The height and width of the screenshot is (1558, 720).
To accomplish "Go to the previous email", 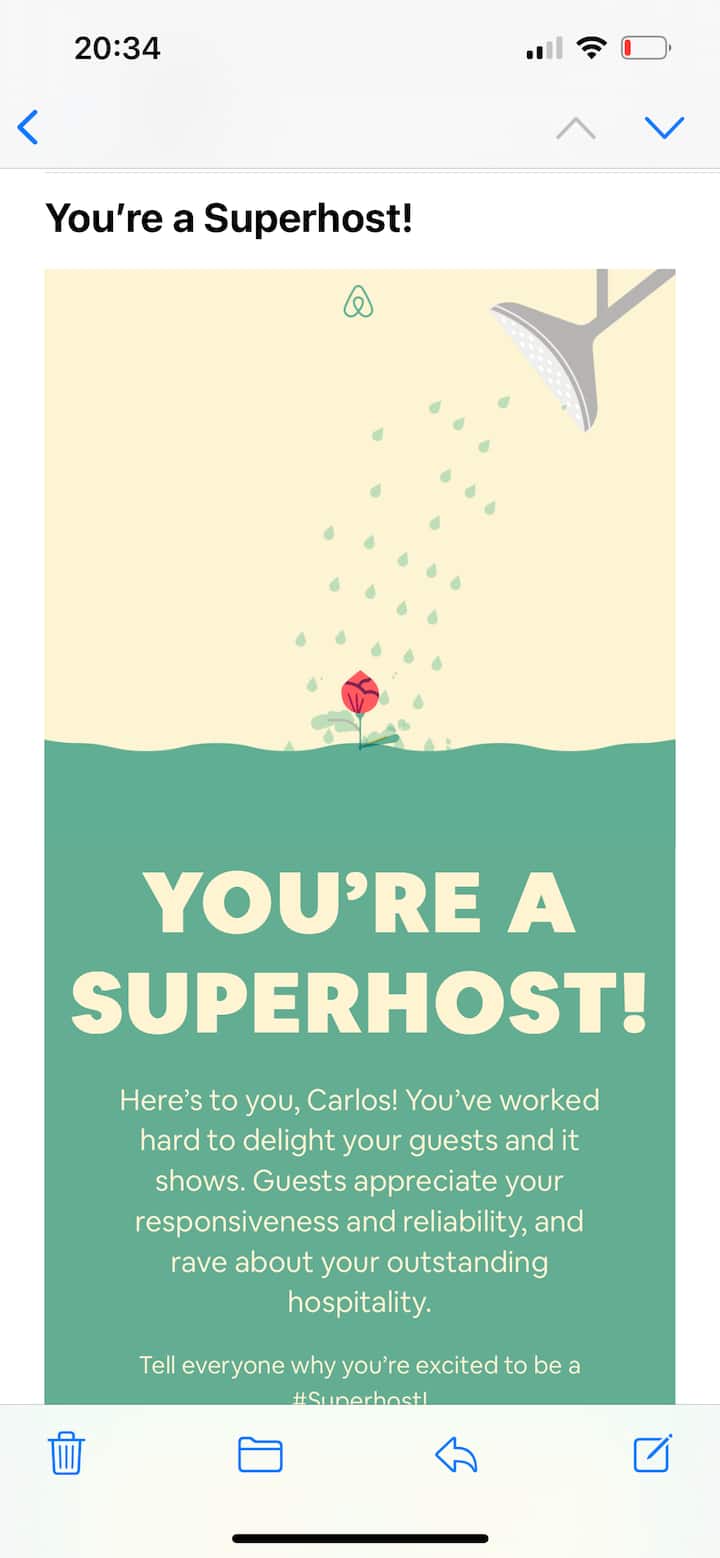I will coord(575,128).
